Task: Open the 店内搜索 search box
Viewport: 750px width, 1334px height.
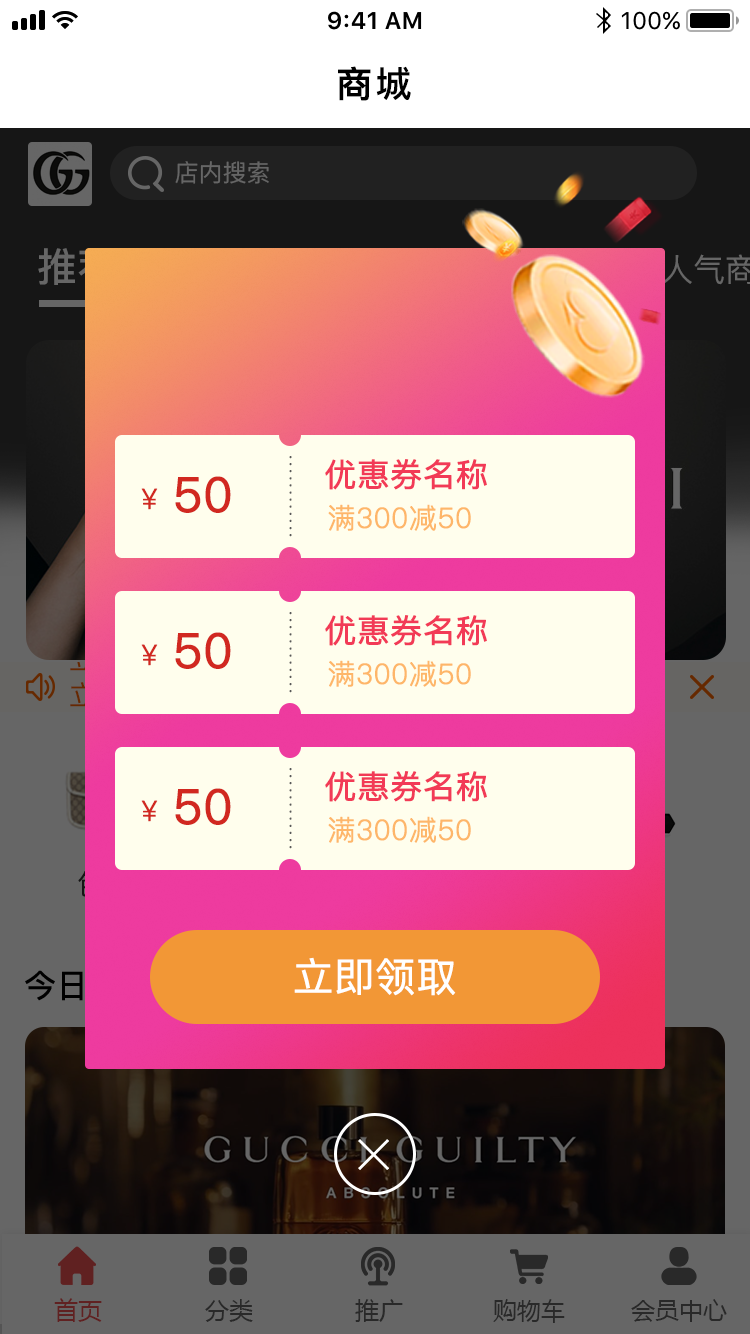Action: click(x=402, y=173)
